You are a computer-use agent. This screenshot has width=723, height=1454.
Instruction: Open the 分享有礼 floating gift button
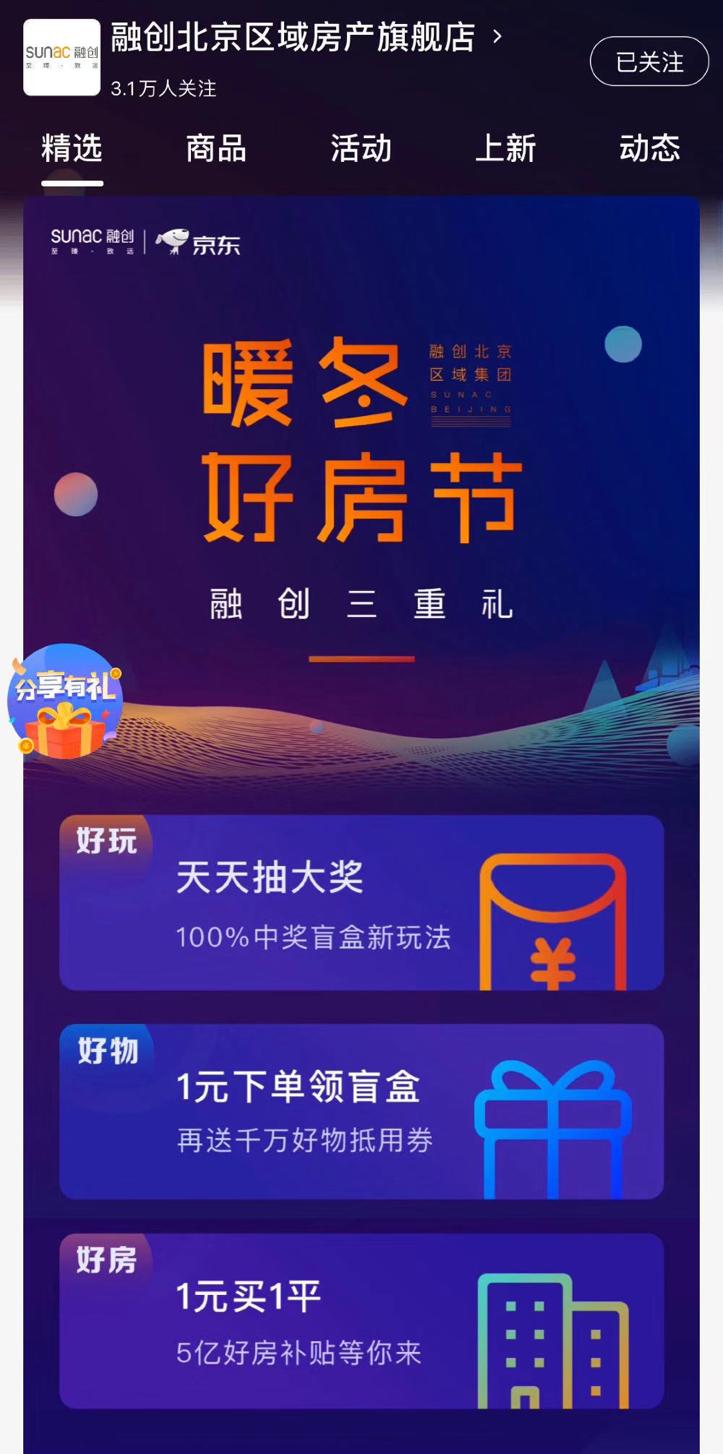click(64, 702)
